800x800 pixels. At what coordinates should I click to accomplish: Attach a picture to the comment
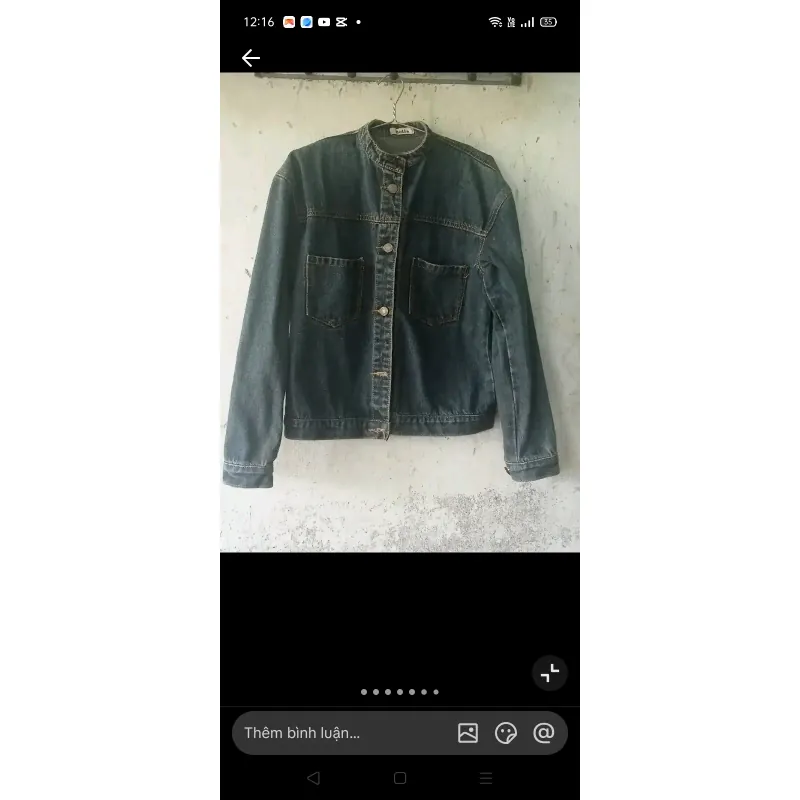[x=468, y=733]
